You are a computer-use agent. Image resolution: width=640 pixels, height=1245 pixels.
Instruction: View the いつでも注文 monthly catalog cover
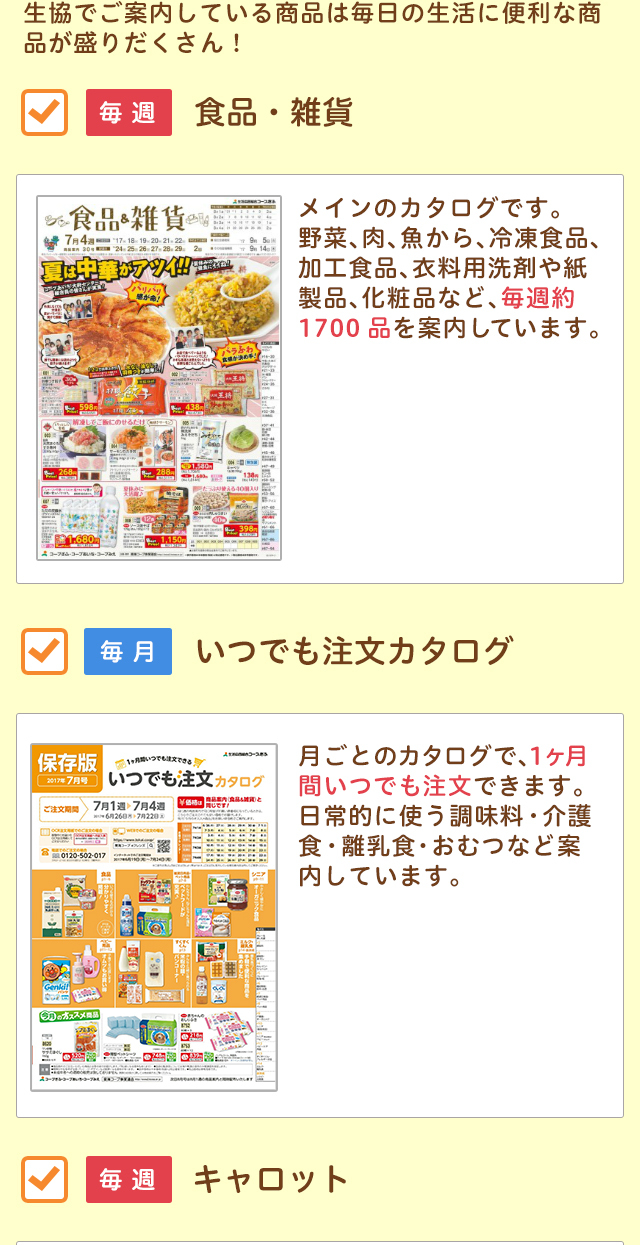154,916
